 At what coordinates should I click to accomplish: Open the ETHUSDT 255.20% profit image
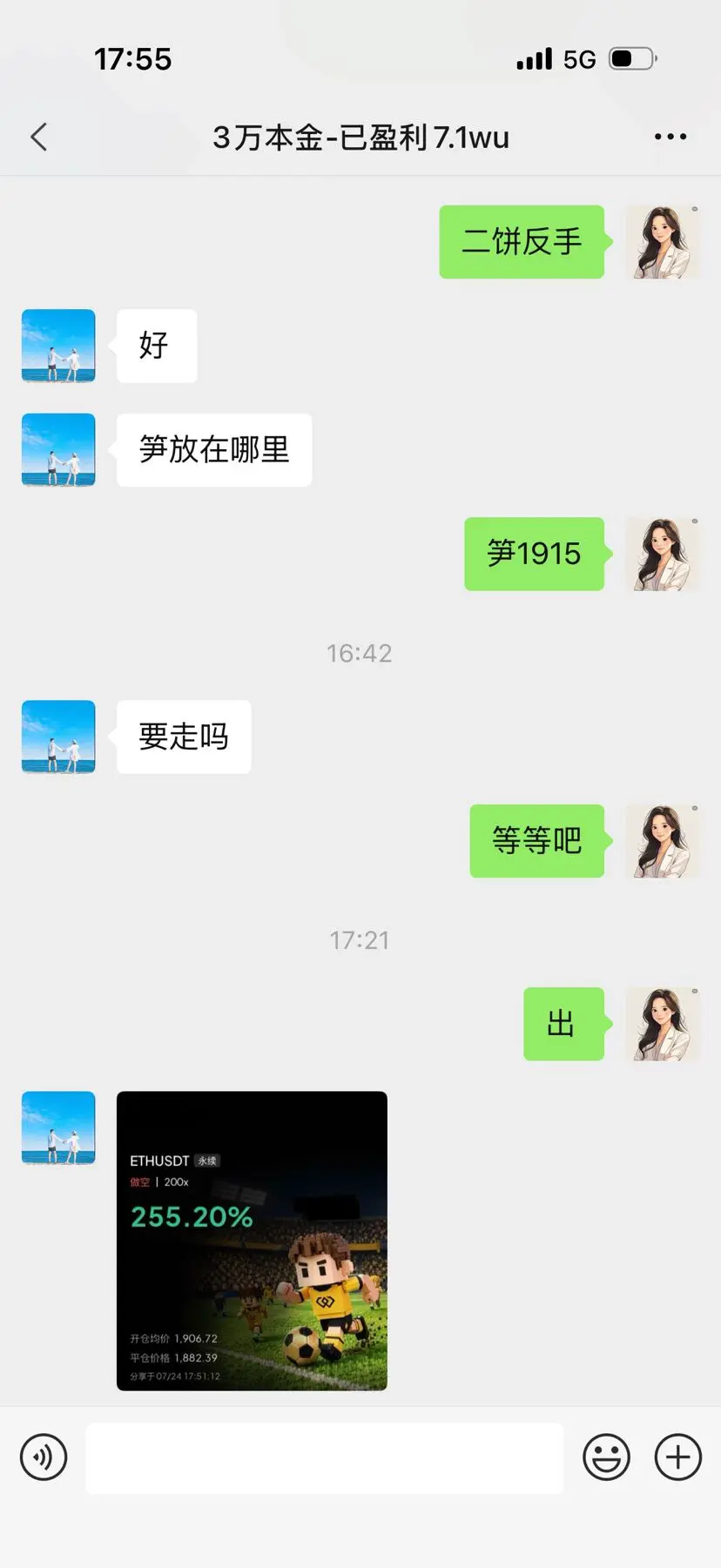252,1241
